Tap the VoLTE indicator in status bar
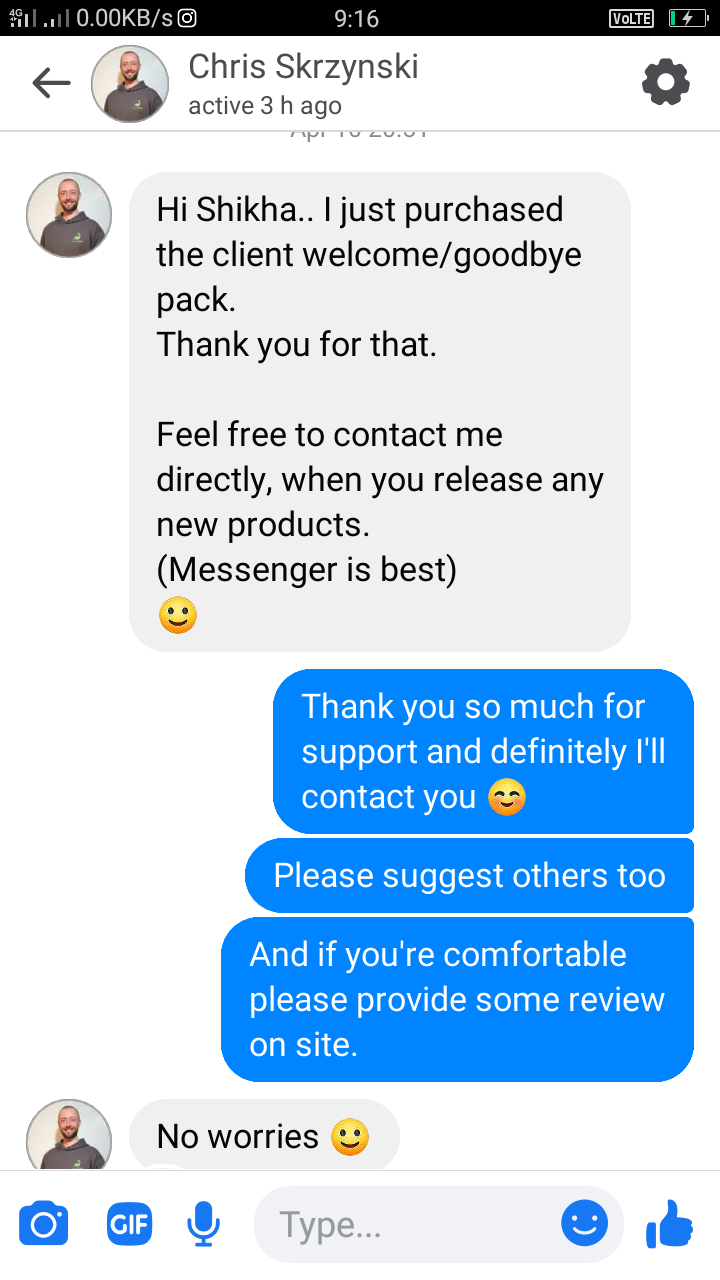Viewport: 720px width, 1280px height. pos(631,17)
